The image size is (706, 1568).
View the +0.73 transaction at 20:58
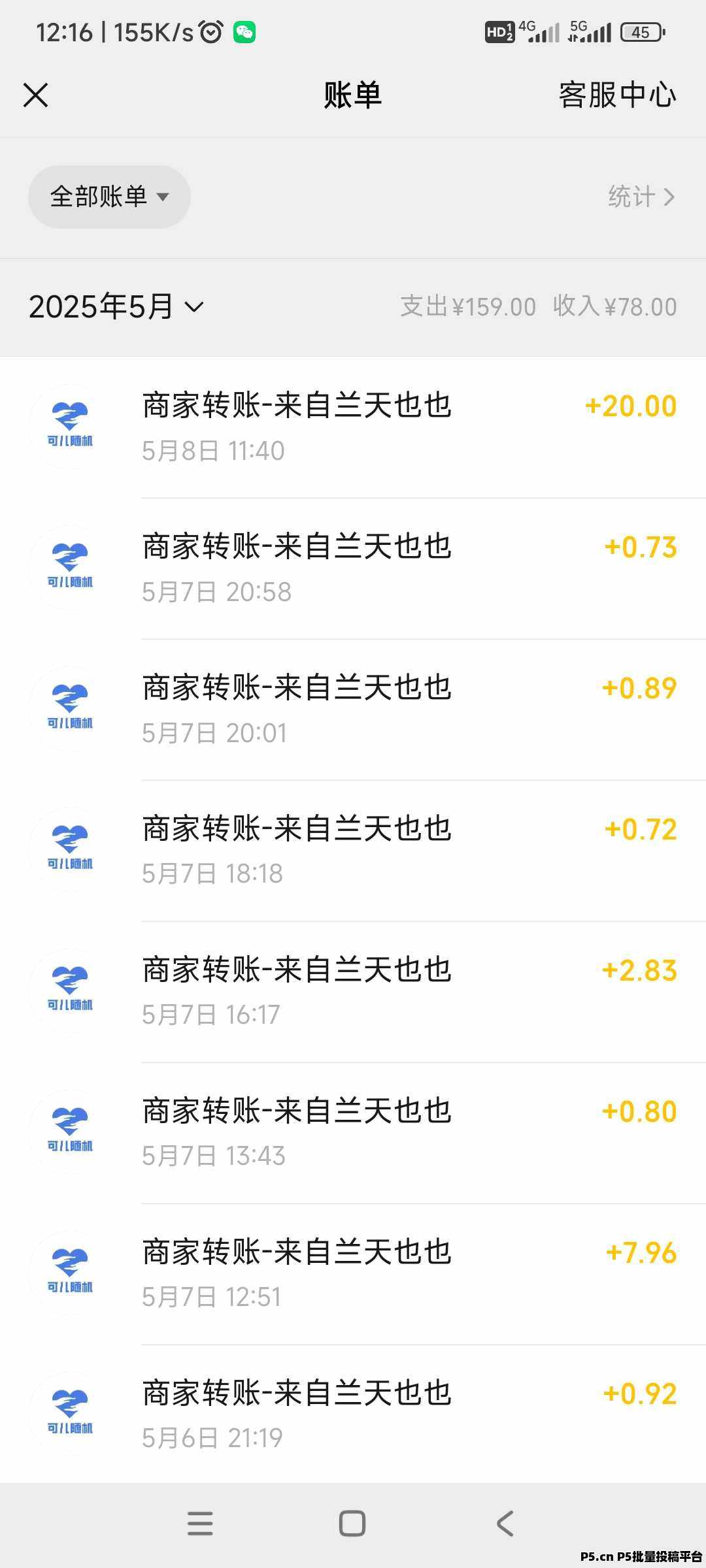tap(353, 568)
